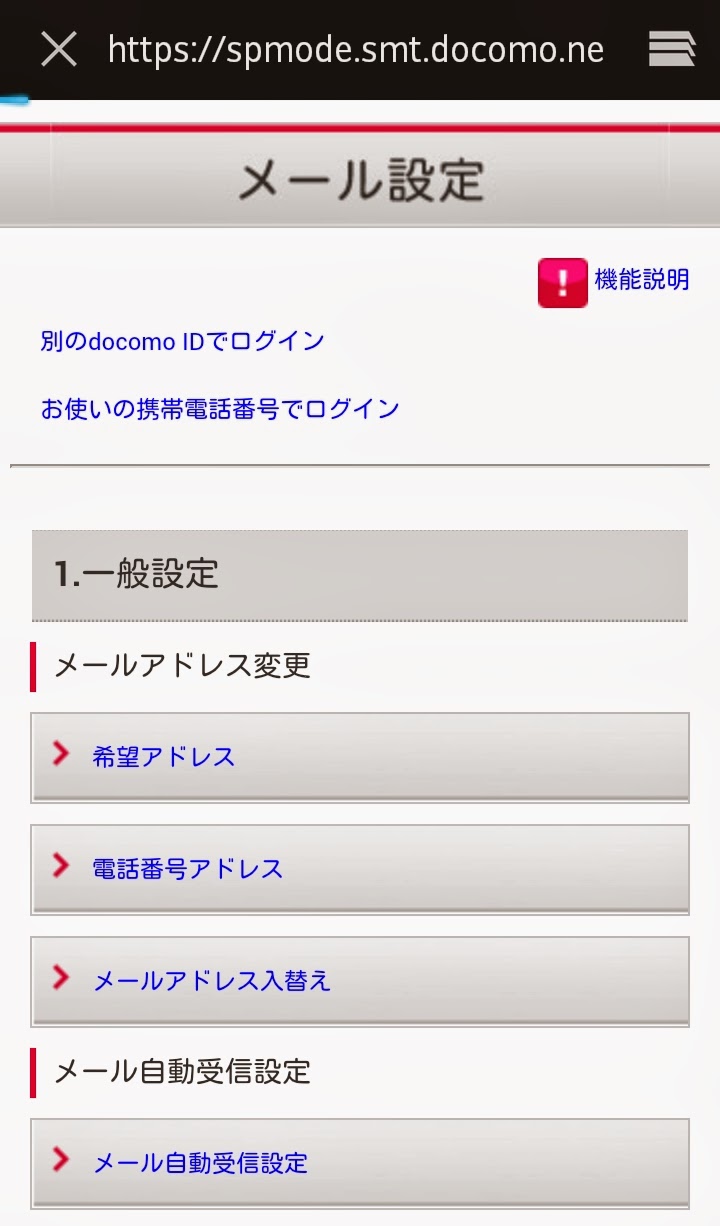Viewport: 720px width, 1226px height.
Task: Tap お使いの携帯電話番号でログイン link
Action: point(220,408)
